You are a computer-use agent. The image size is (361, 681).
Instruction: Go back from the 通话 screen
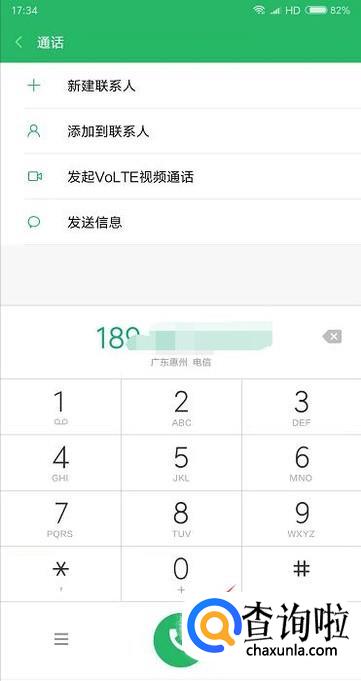coord(18,43)
